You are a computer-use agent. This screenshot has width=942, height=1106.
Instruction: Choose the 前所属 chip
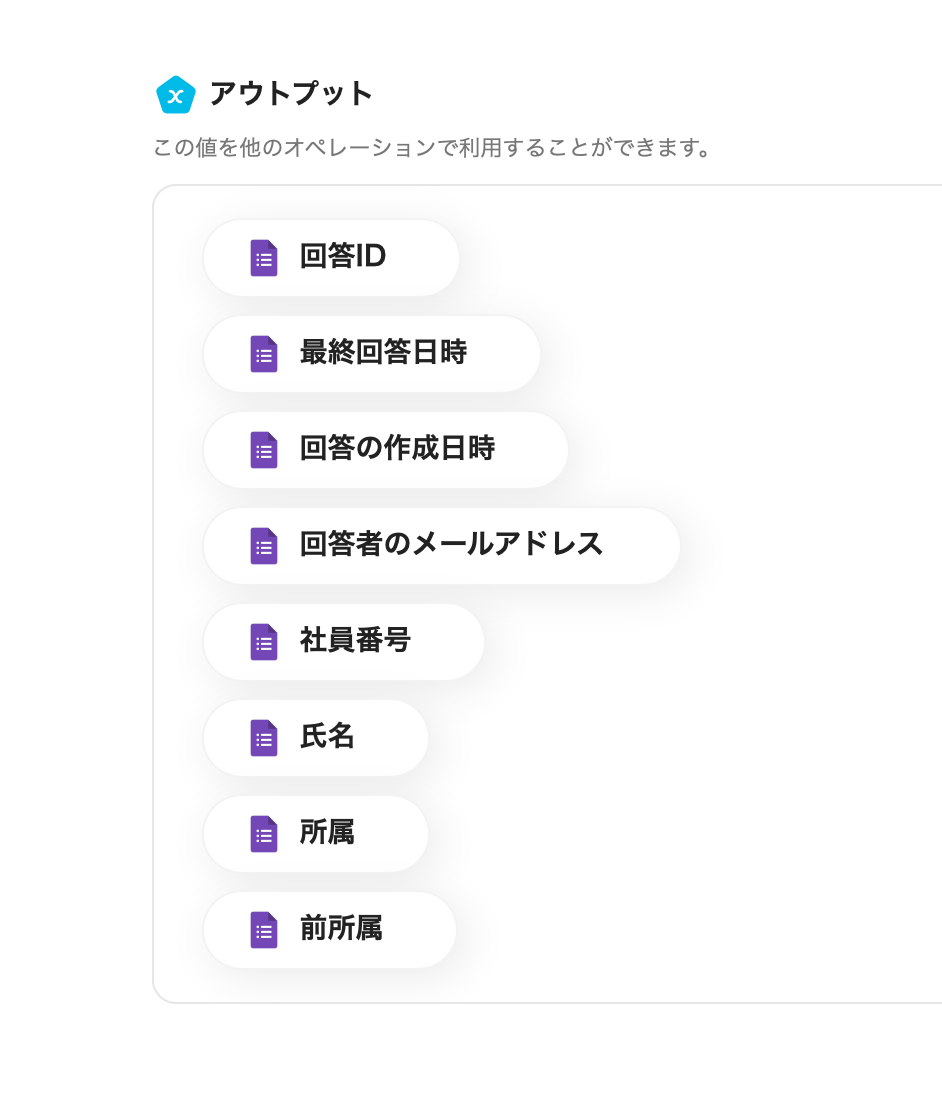click(329, 930)
